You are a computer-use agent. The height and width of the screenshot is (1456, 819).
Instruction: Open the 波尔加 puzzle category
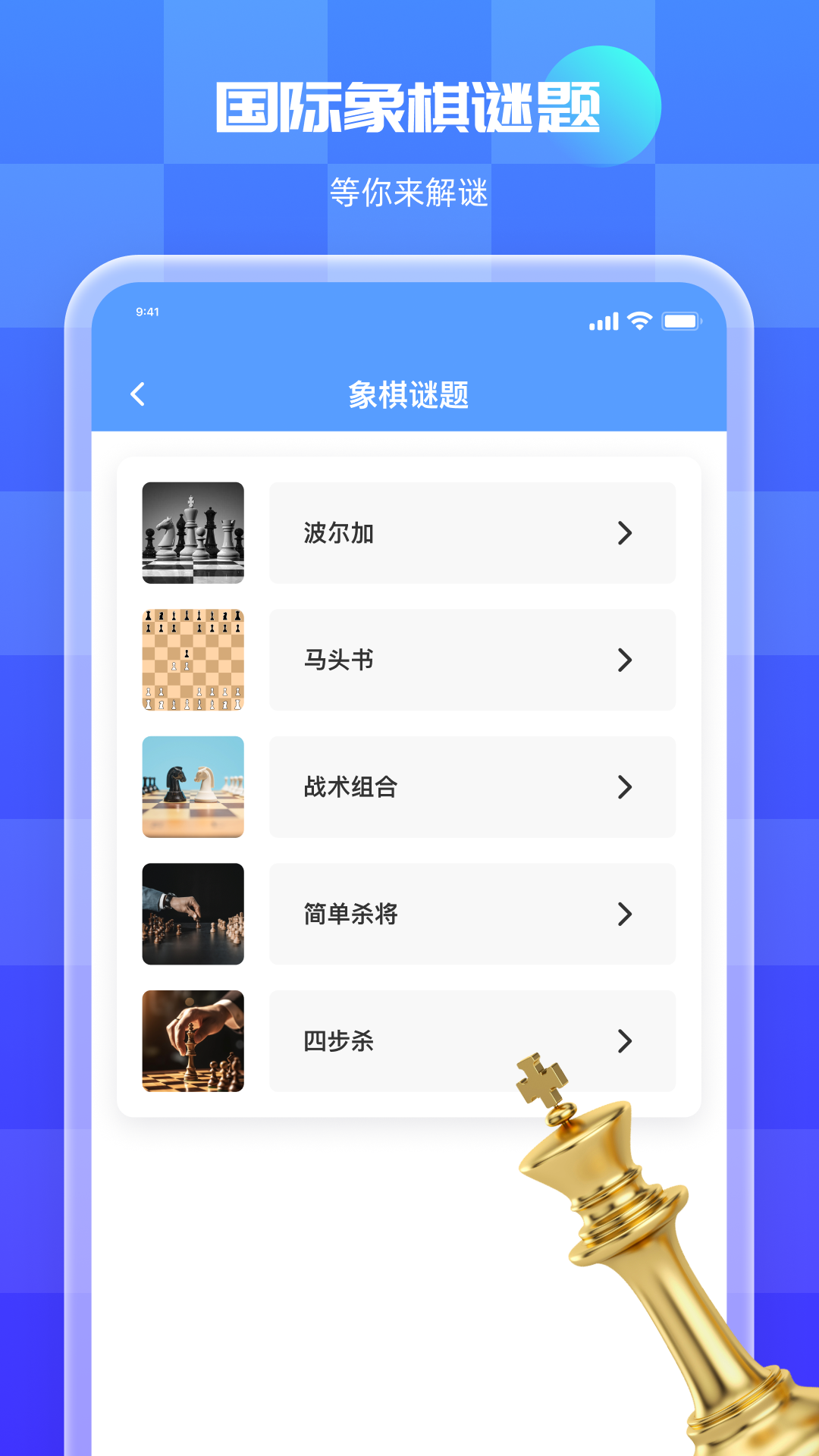click(x=471, y=533)
